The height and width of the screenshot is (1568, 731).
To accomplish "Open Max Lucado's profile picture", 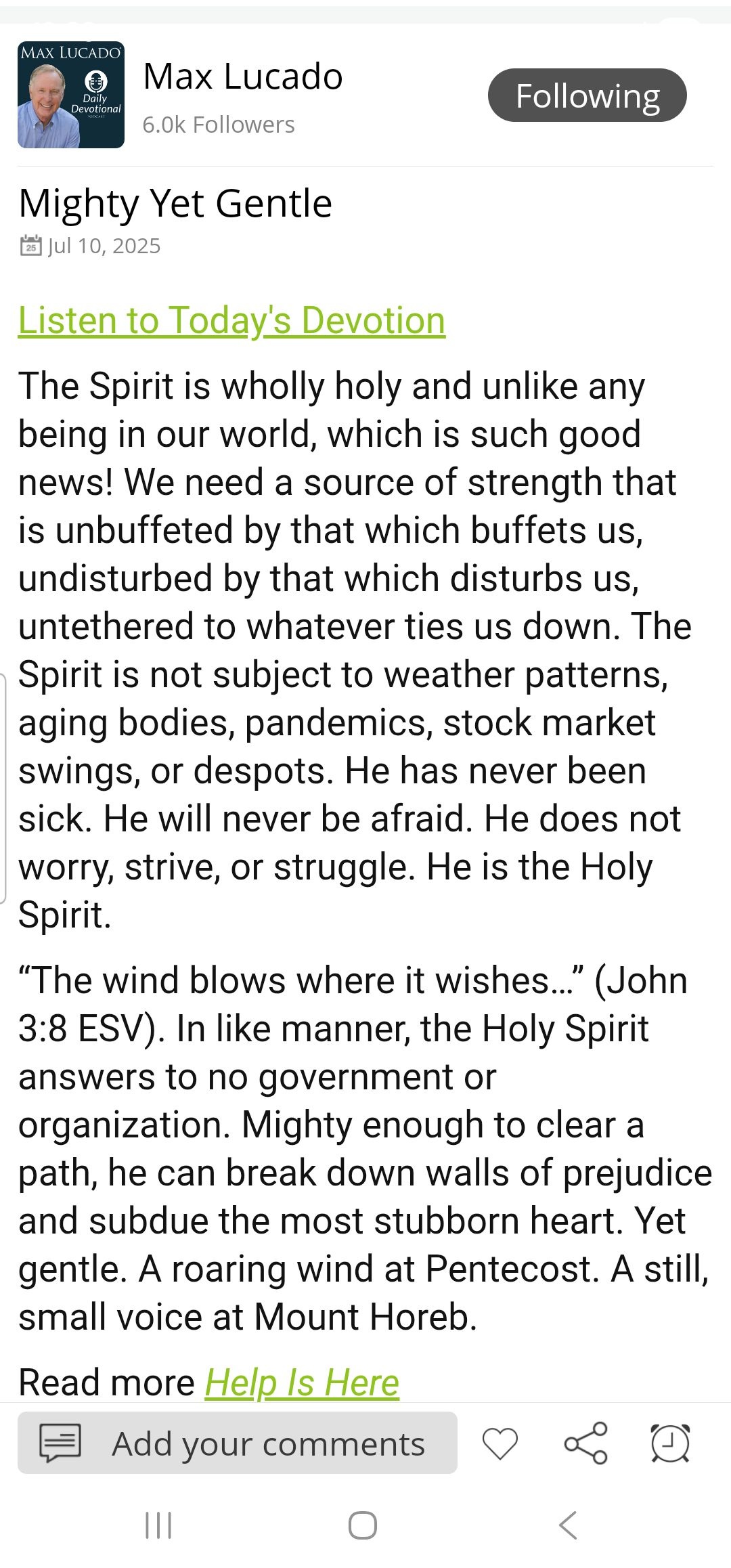I will pos(71,95).
